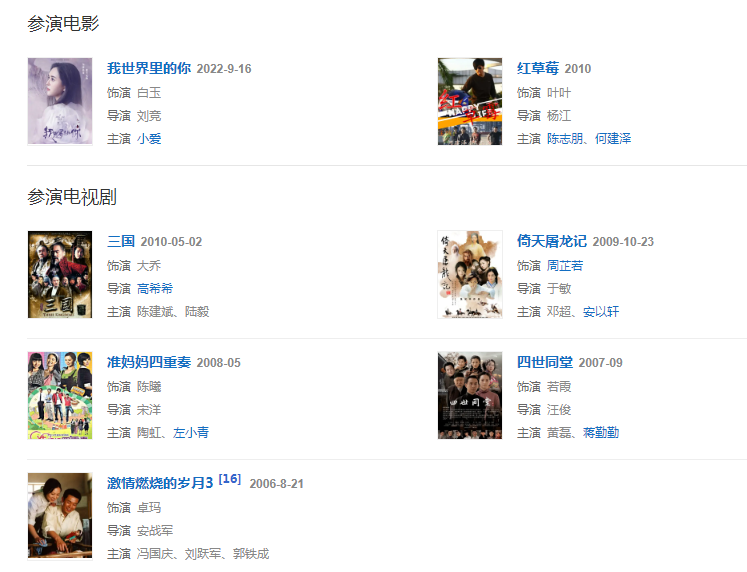Open the 激情燃烧的岁月3 title link

(160, 484)
